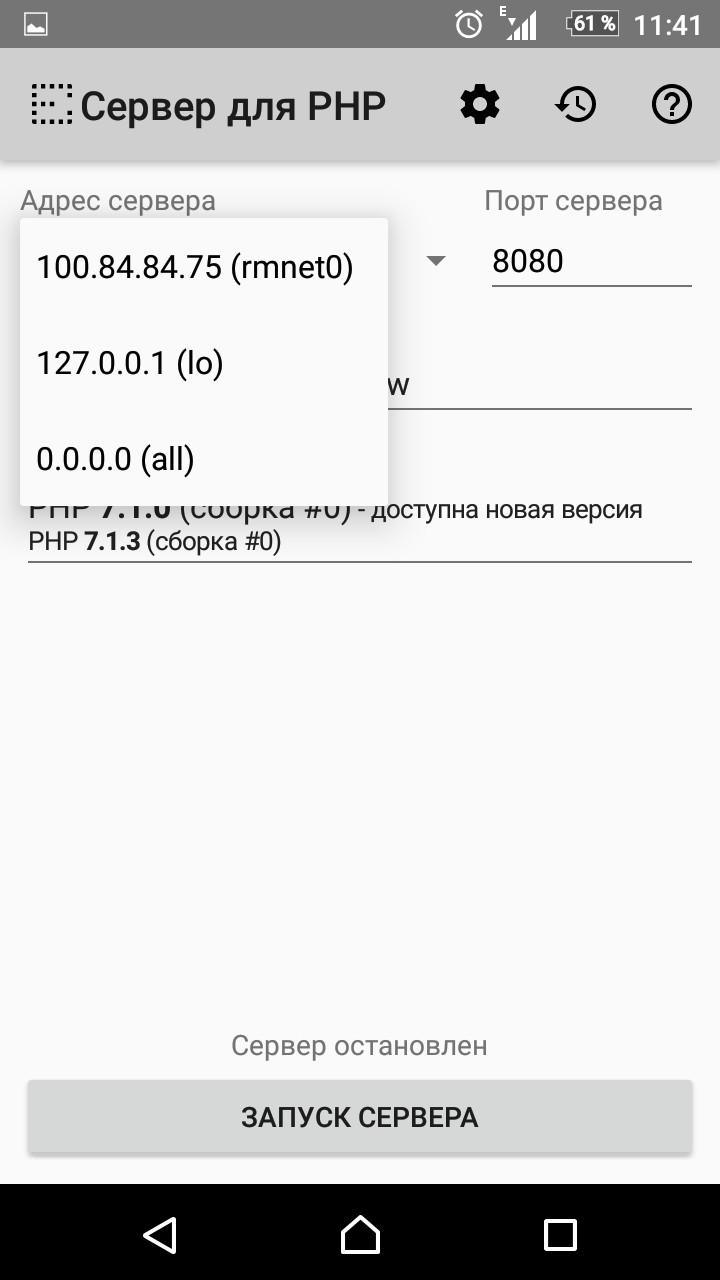Go back with the system back button

[160, 1235]
